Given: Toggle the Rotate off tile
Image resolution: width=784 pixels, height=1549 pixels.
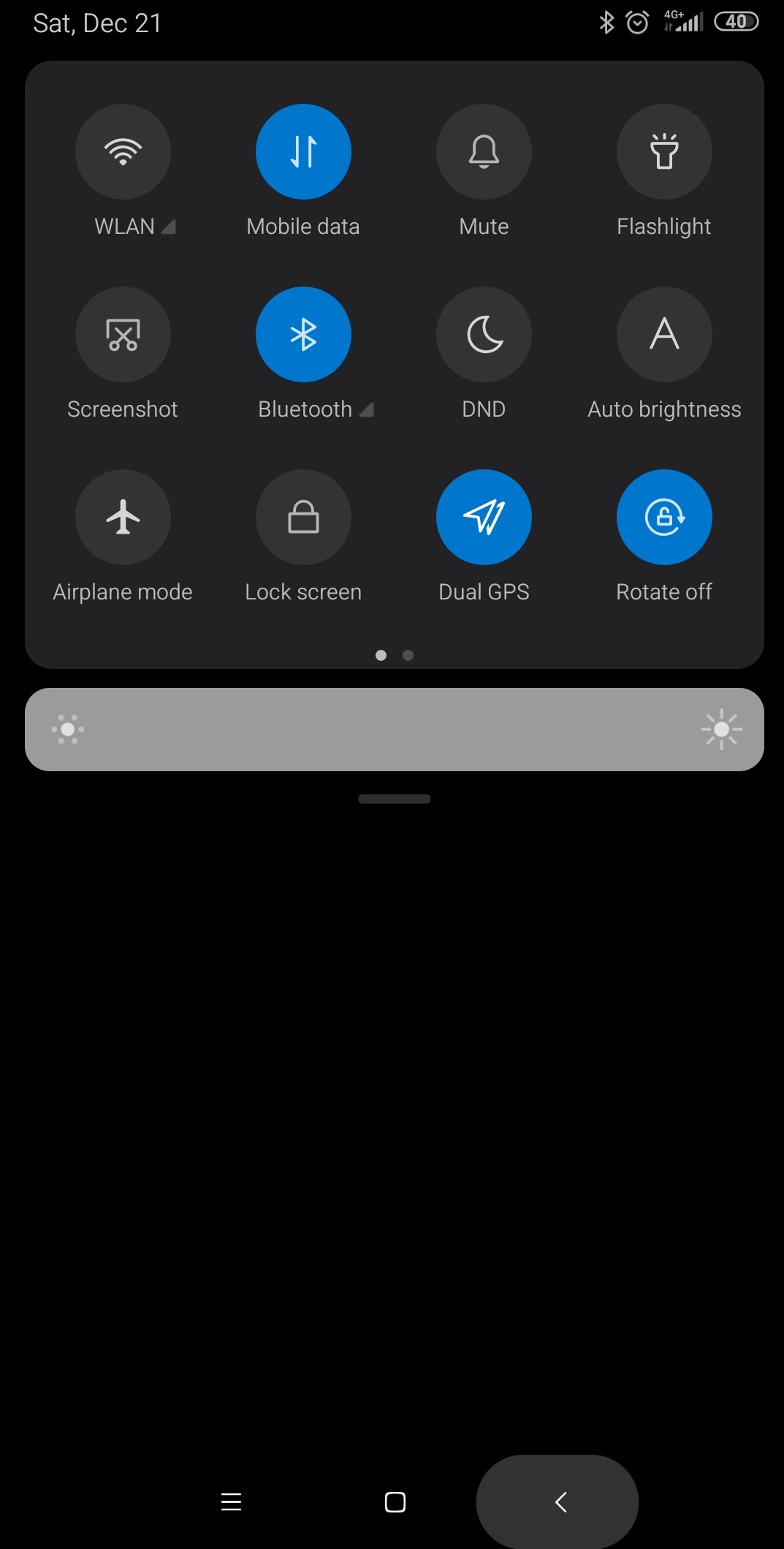Looking at the screenshot, I should tap(664, 518).
